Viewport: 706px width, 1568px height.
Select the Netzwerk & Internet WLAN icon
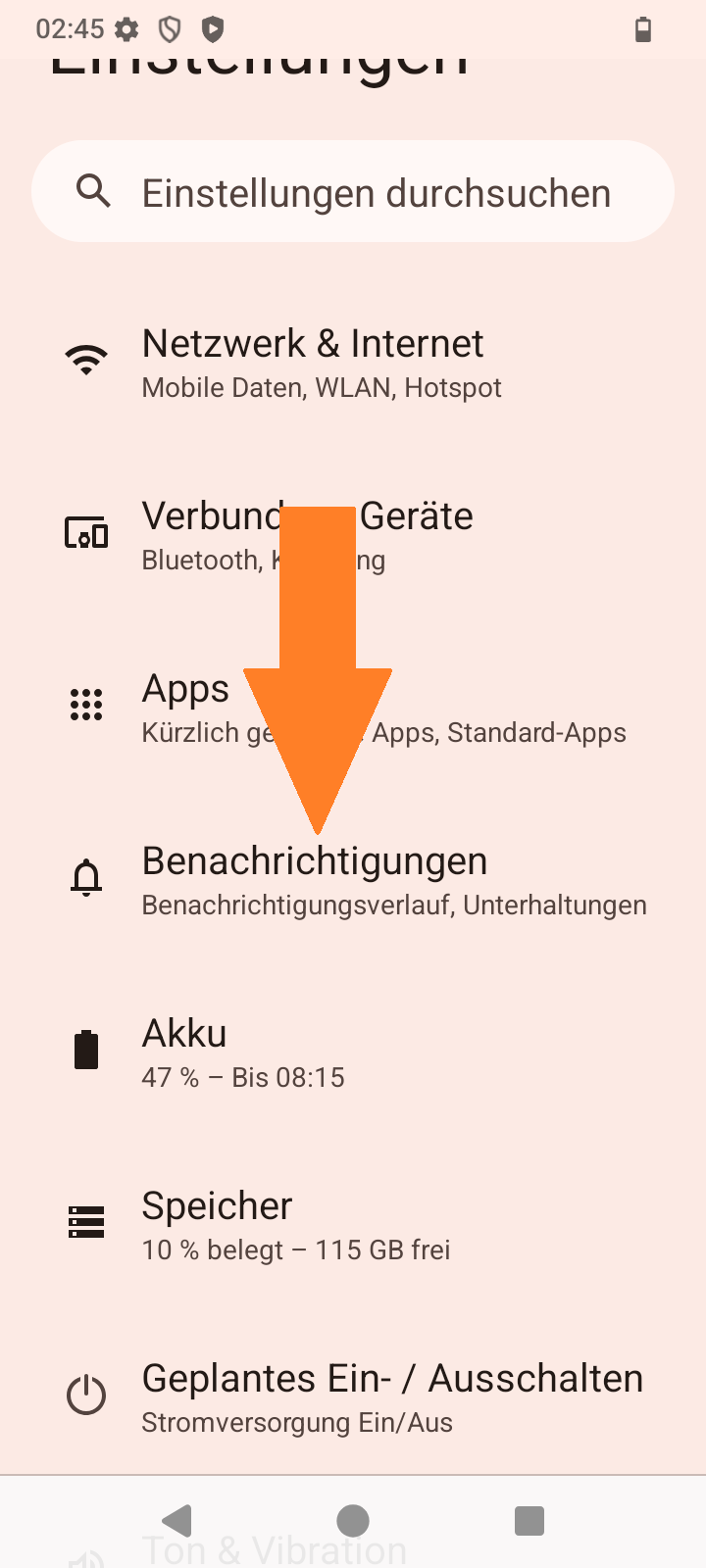pos(86,359)
